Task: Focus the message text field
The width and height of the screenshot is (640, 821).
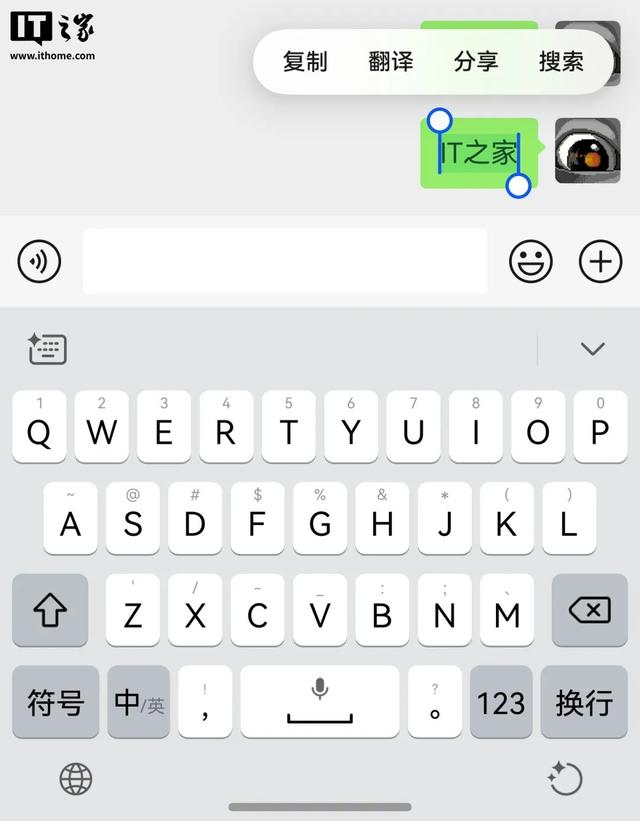Action: [285, 262]
